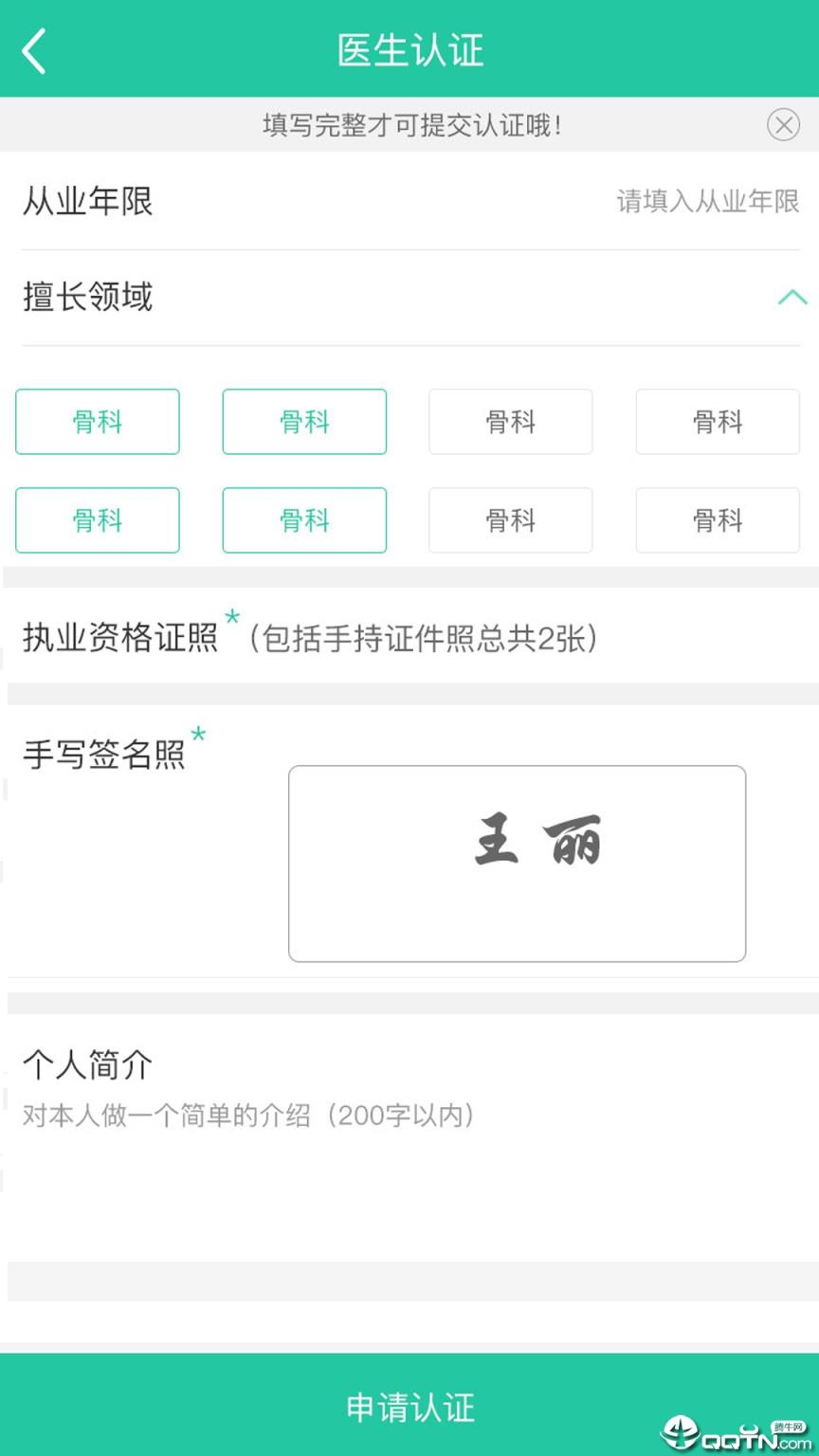Deselect the second highlighted 骨科 tag
819x1456 pixels.
tap(304, 422)
